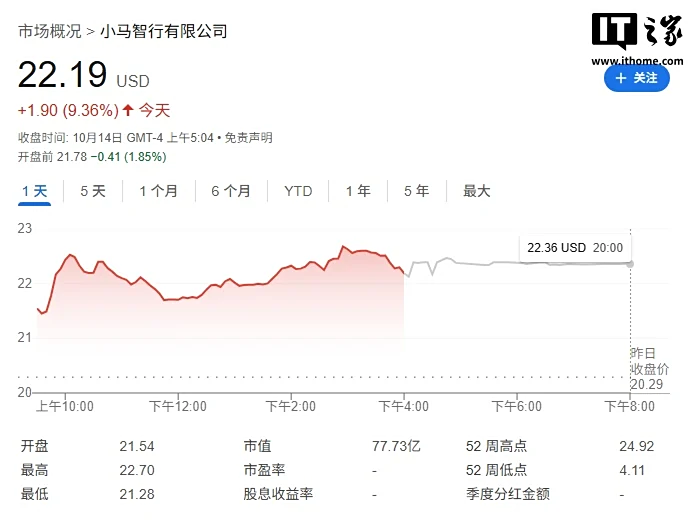Show the 6 个月 chart range

pos(231,191)
